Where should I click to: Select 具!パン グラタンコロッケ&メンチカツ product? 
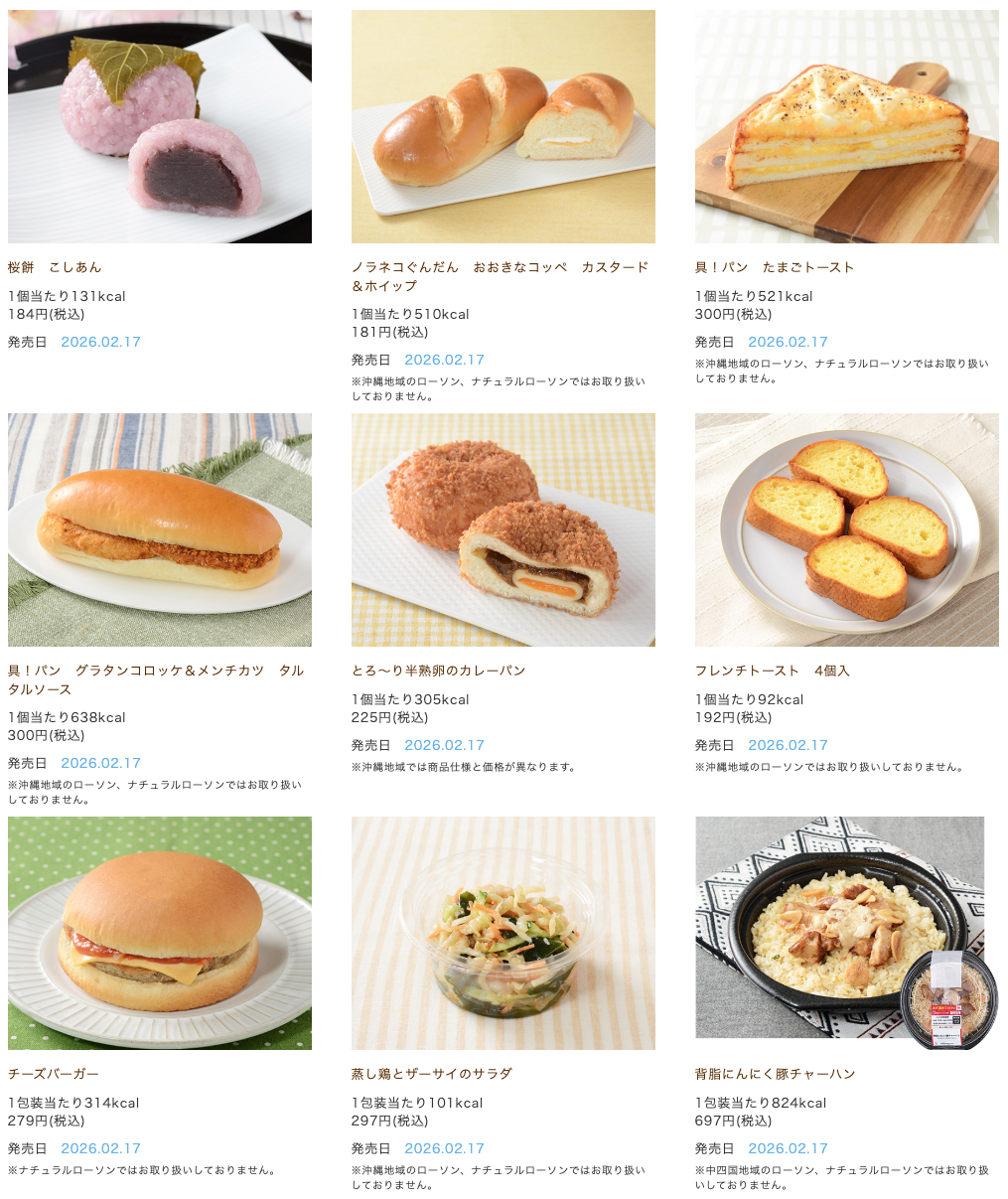coord(159,530)
